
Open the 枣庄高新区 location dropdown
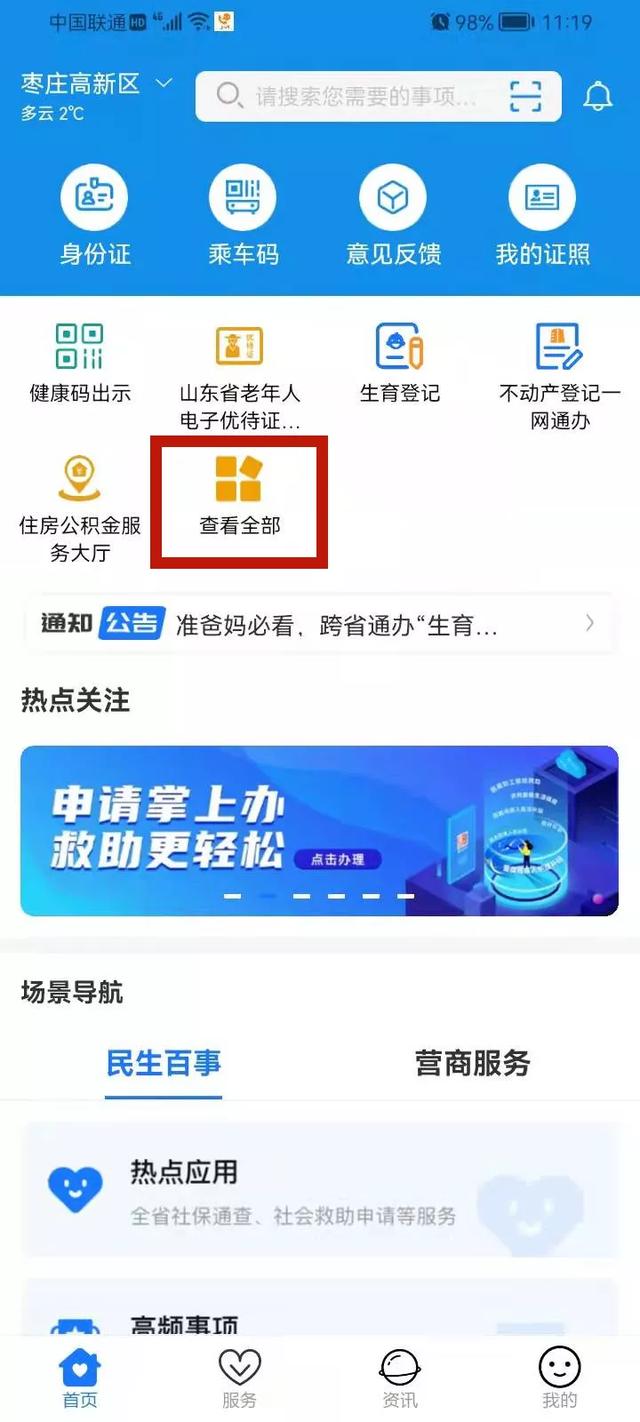pos(97,84)
